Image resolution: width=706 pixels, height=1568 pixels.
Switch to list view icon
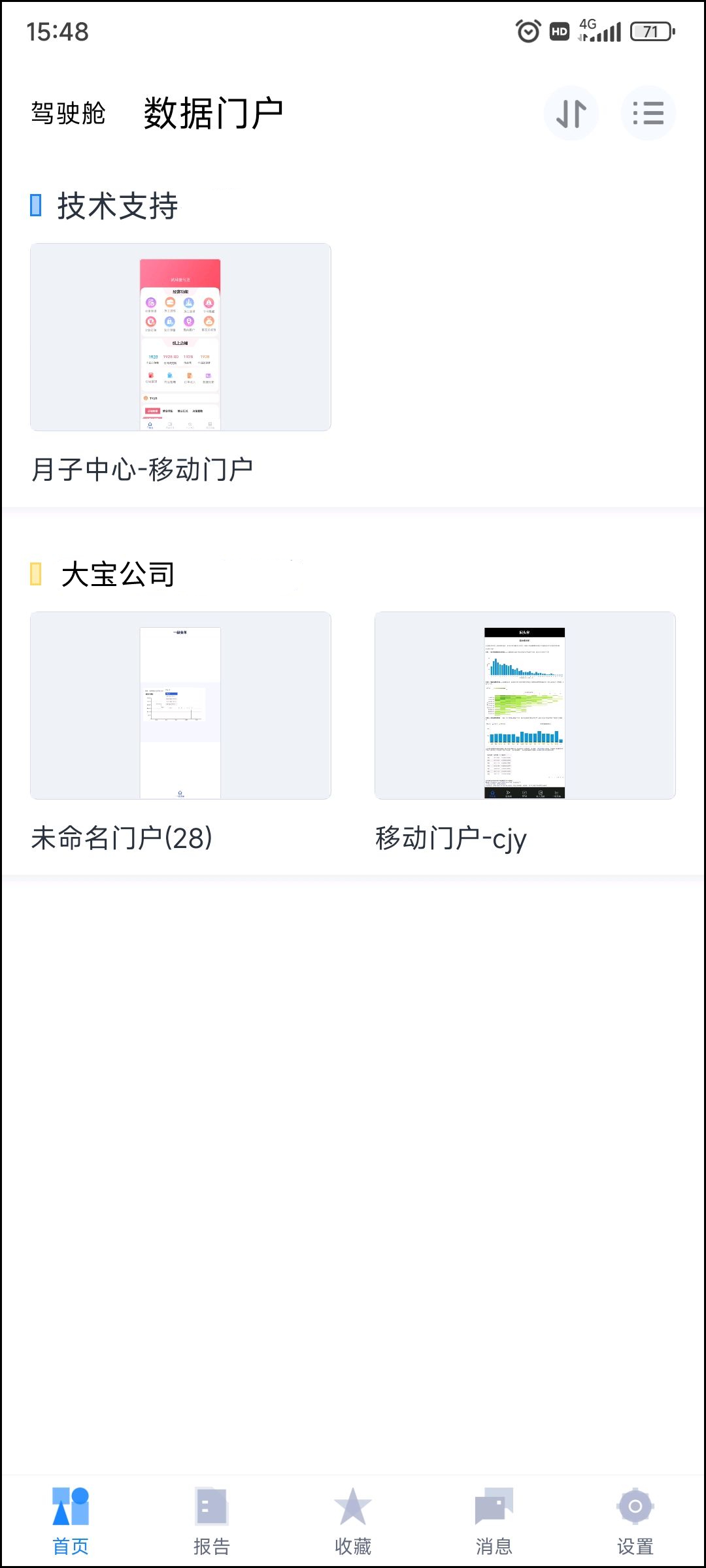click(648, 114)
